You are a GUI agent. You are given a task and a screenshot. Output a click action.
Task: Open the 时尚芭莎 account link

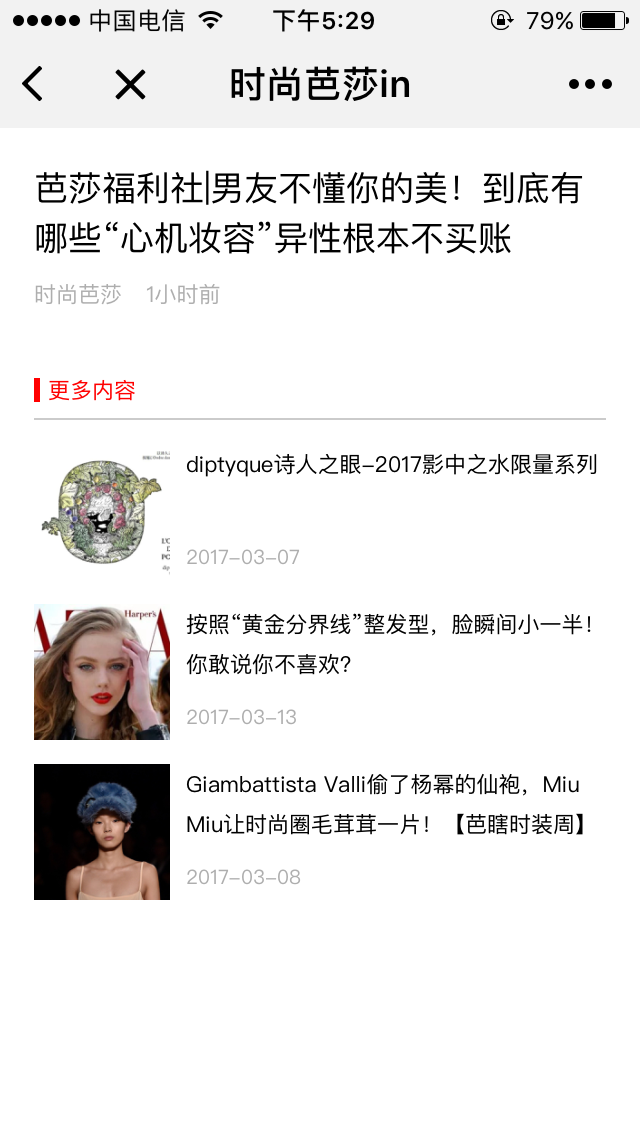tap(78, 295)
